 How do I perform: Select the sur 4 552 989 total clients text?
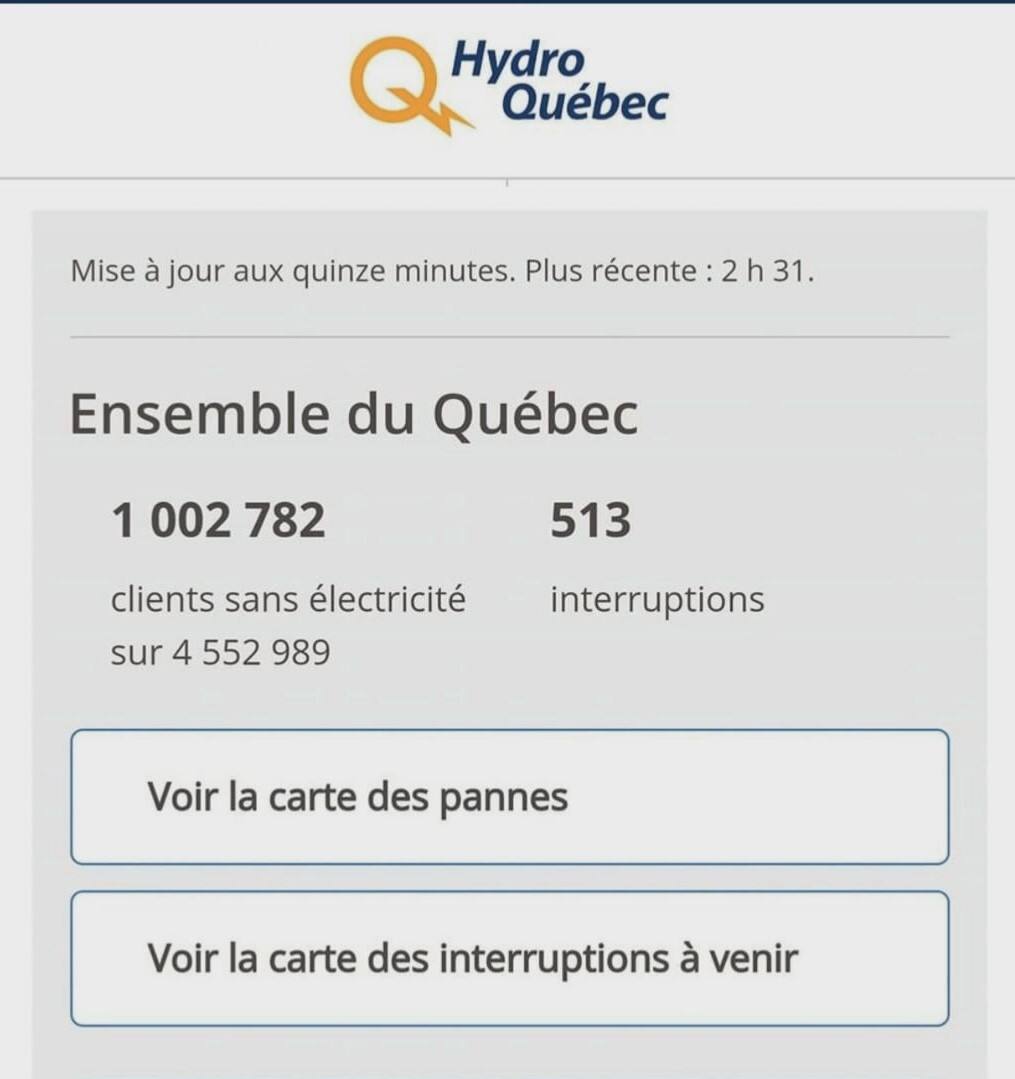(x=222, y=652)
